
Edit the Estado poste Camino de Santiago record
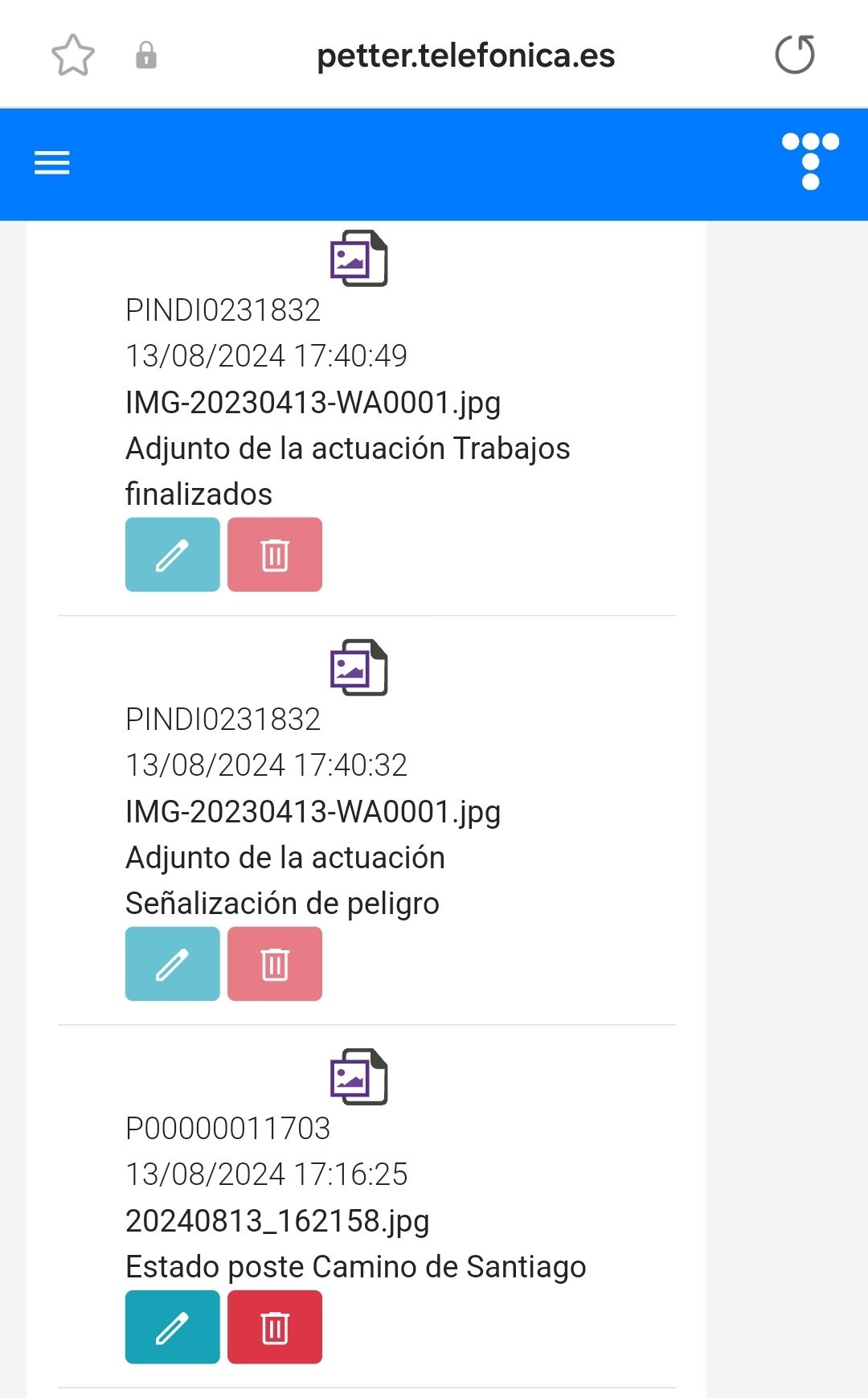coord(172,1327)
